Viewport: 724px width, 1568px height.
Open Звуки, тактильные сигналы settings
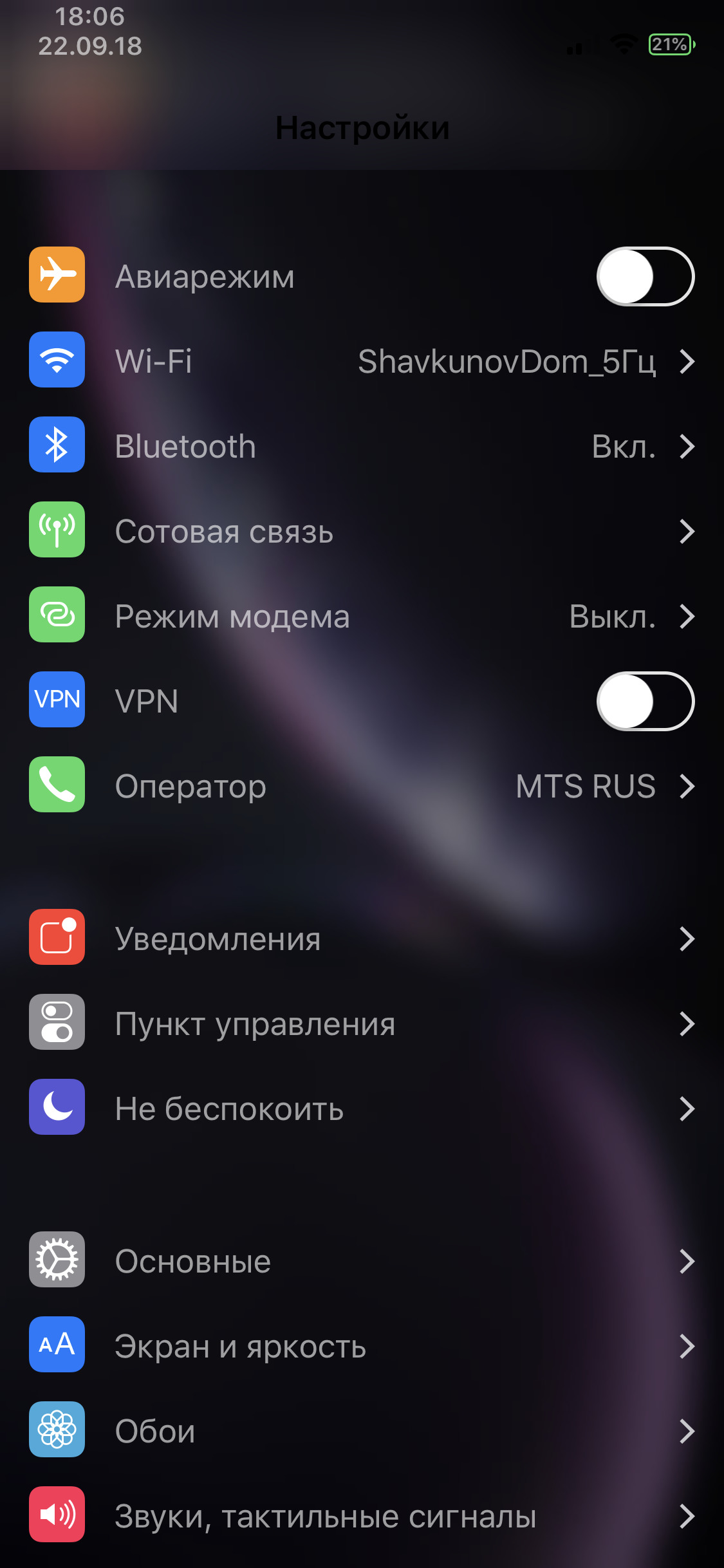click(x=362, y=1516)
